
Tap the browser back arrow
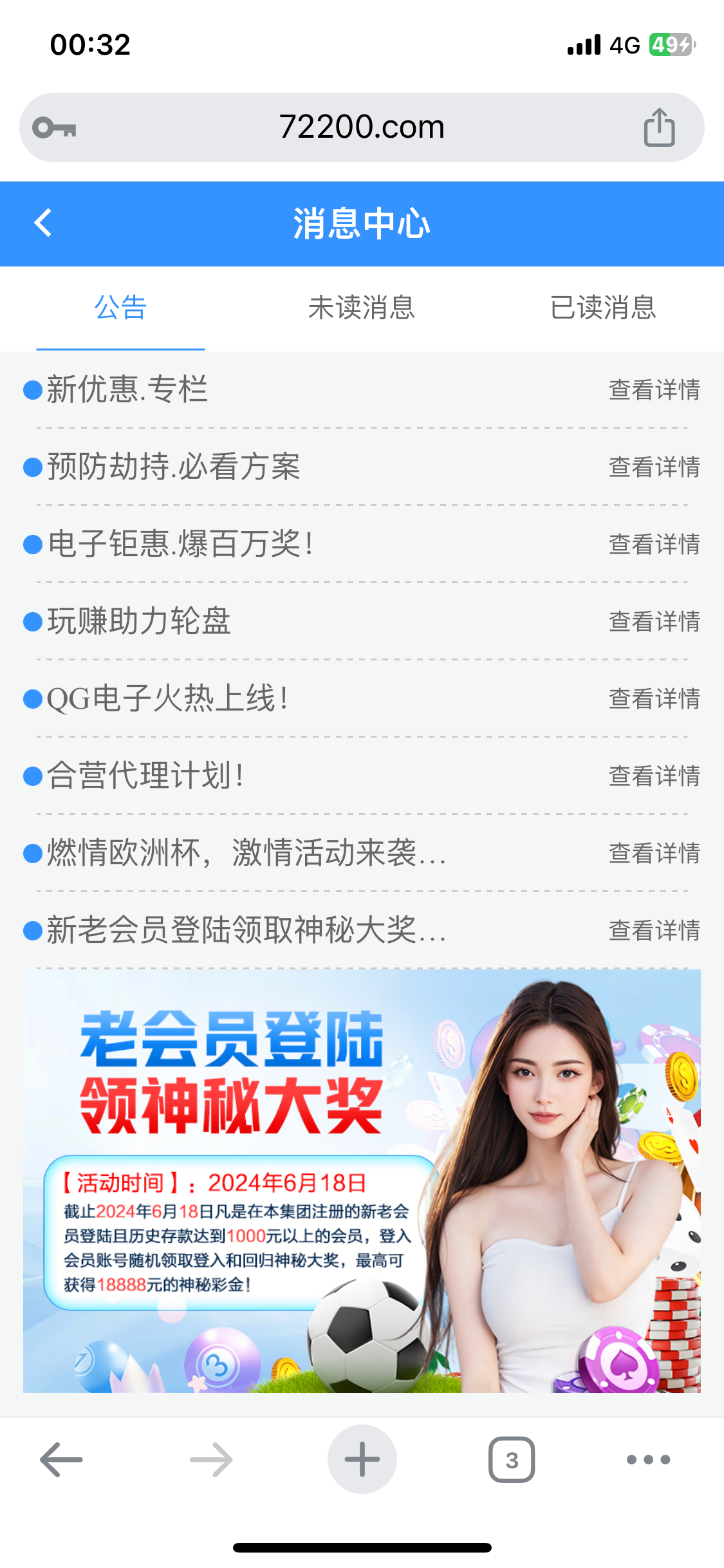click(61, 1459)
